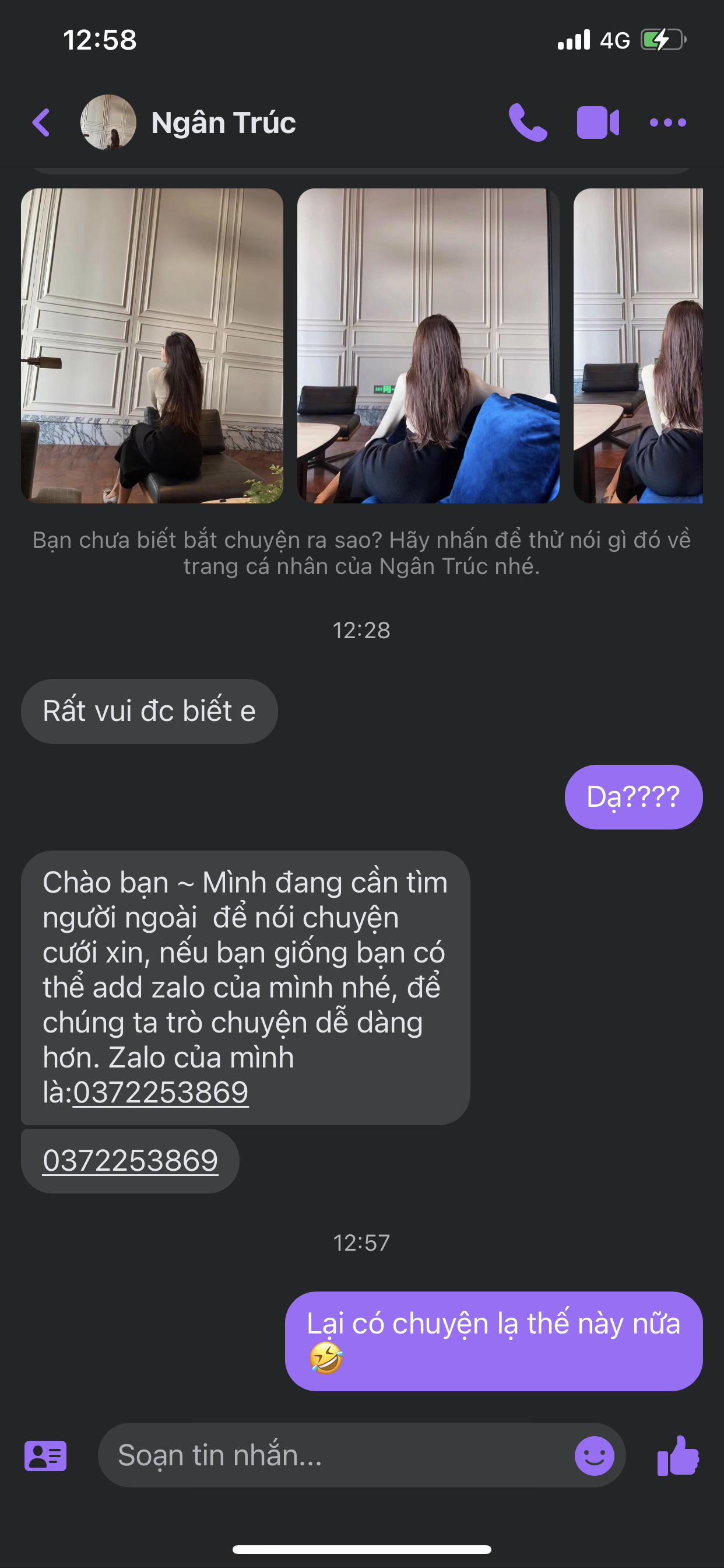Image resolution: width=724 pixels, height=1568 pixels.
Task: Go back to the chat list
Action: coord(40,122)
